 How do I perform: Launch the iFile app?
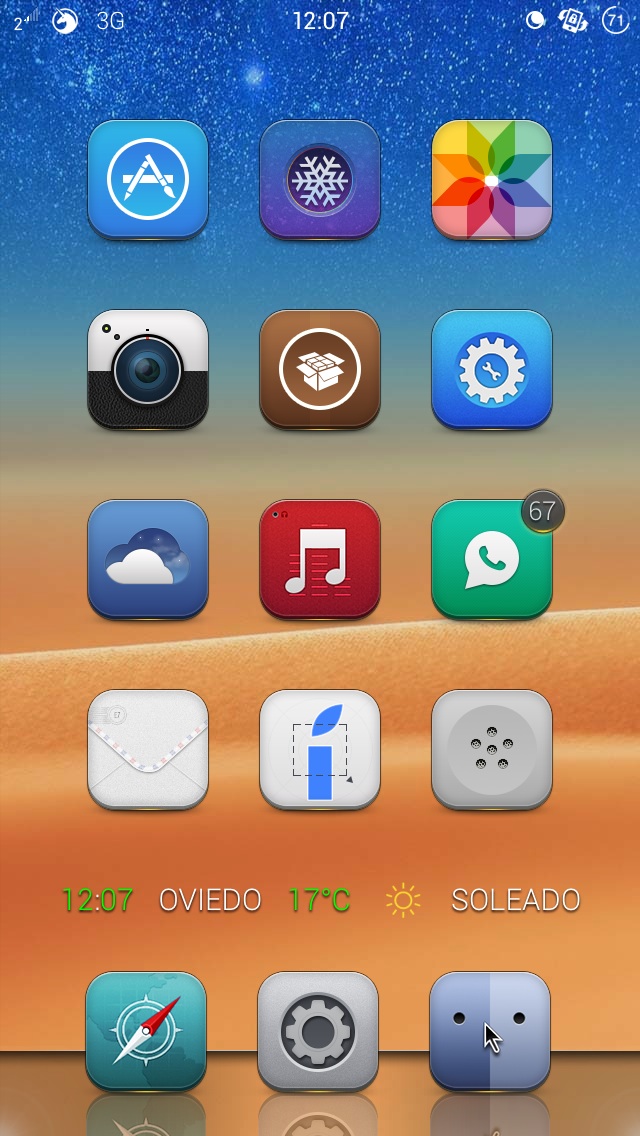point(320,749)
